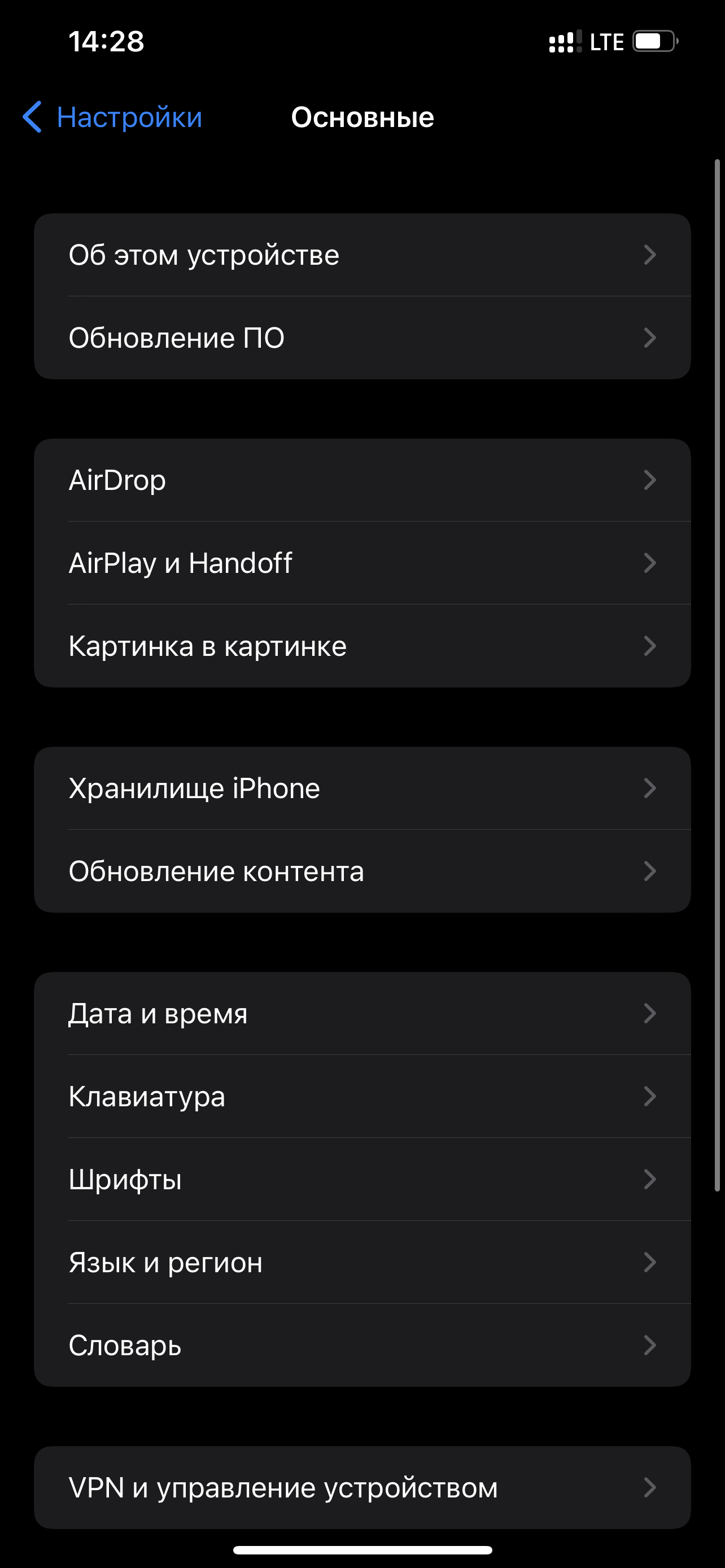Open Хранилище iPhone
The height and width of the screenshot is (1568, 725).
pos(362,789)
